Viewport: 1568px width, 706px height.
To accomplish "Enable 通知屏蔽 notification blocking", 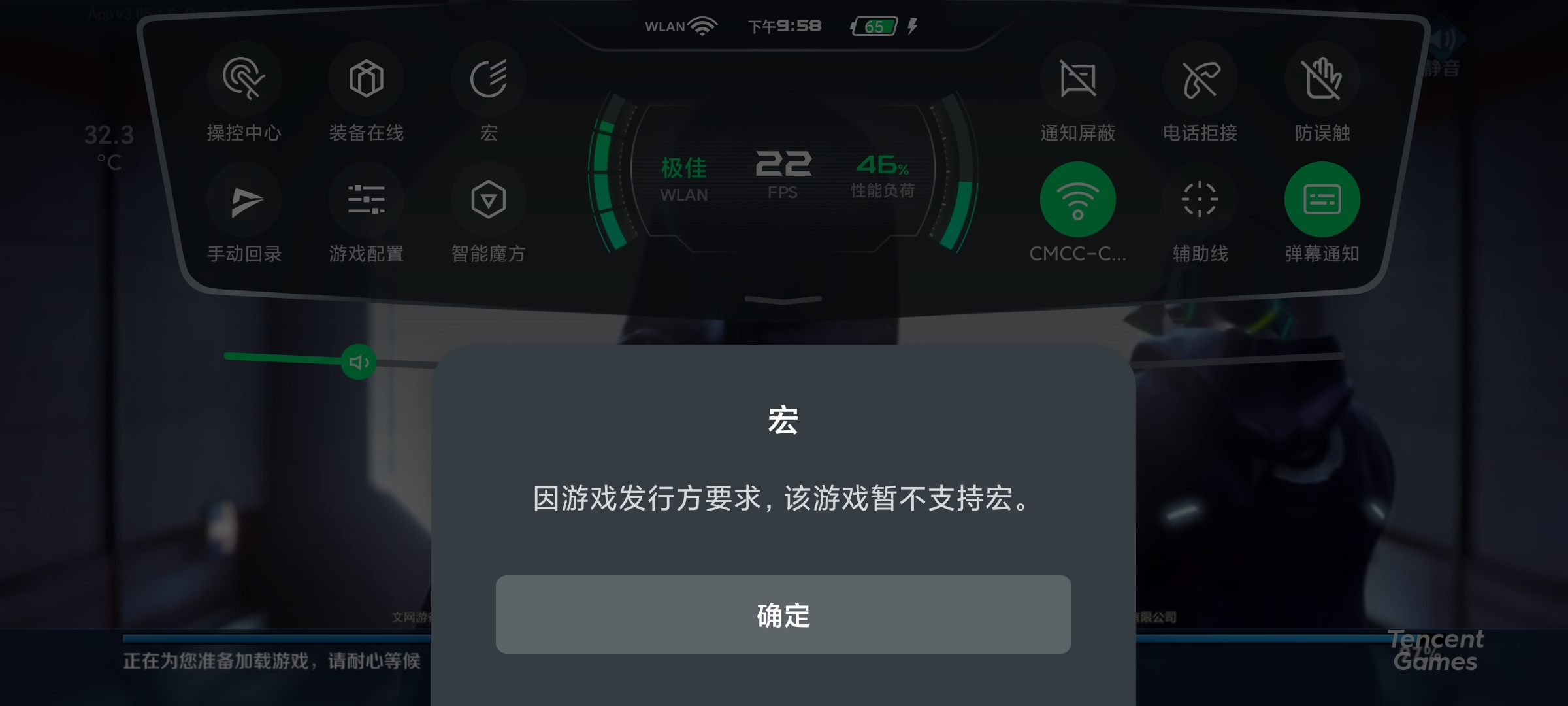I will click(1077, 80).
